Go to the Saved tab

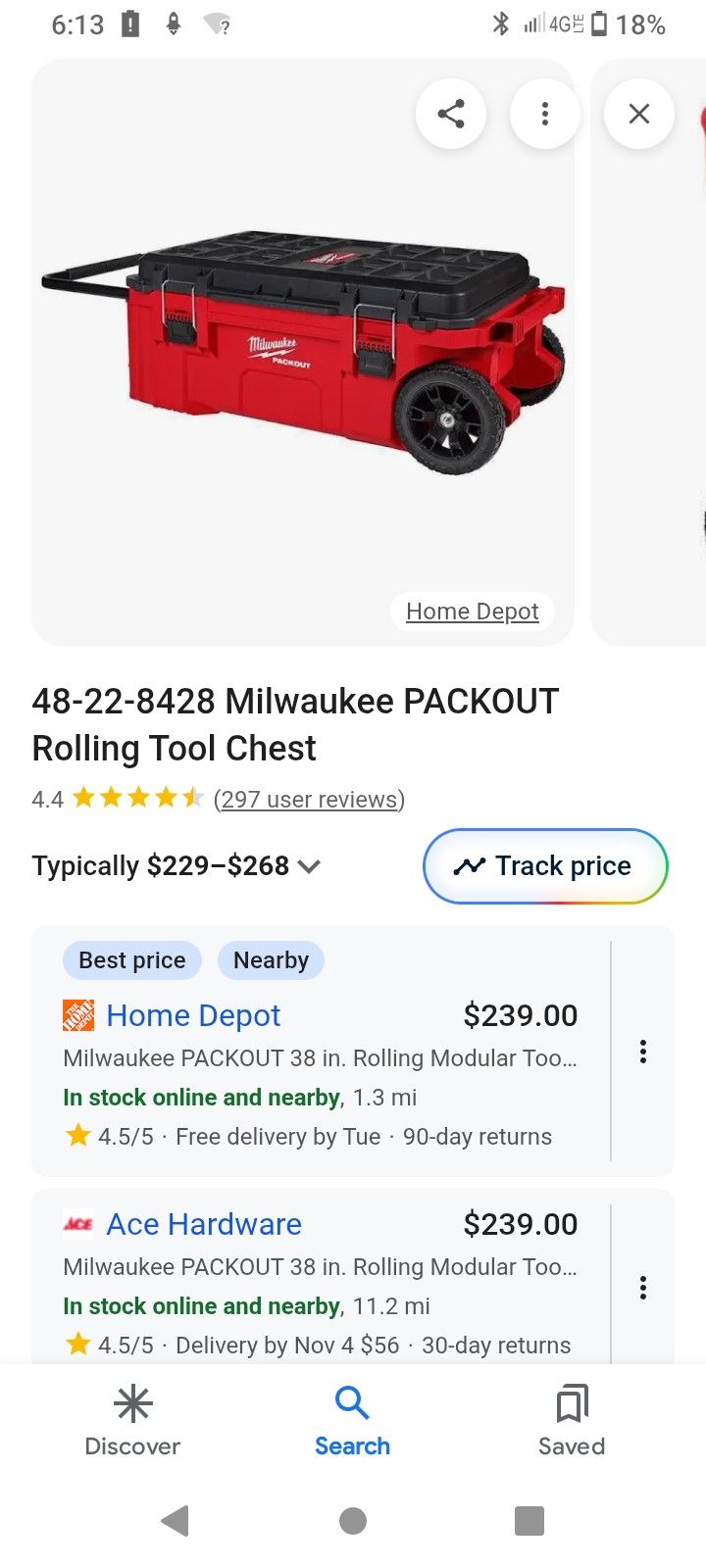[x=572, y=1421]
